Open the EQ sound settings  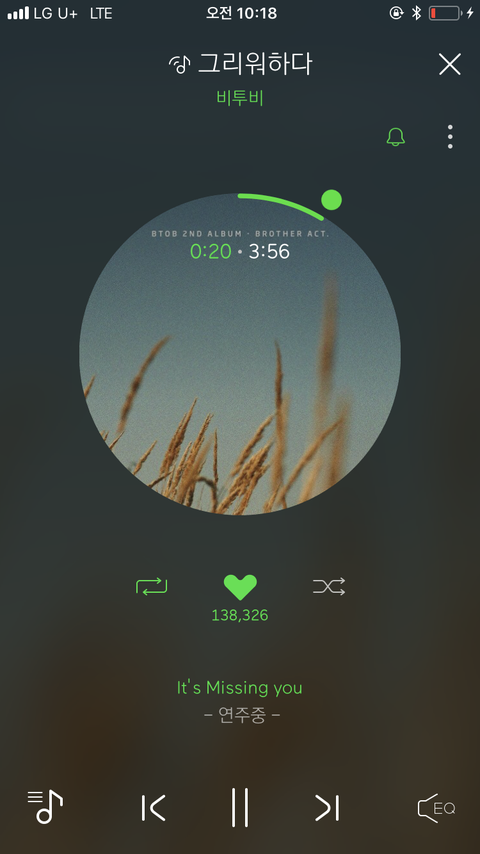click(436, 808)
